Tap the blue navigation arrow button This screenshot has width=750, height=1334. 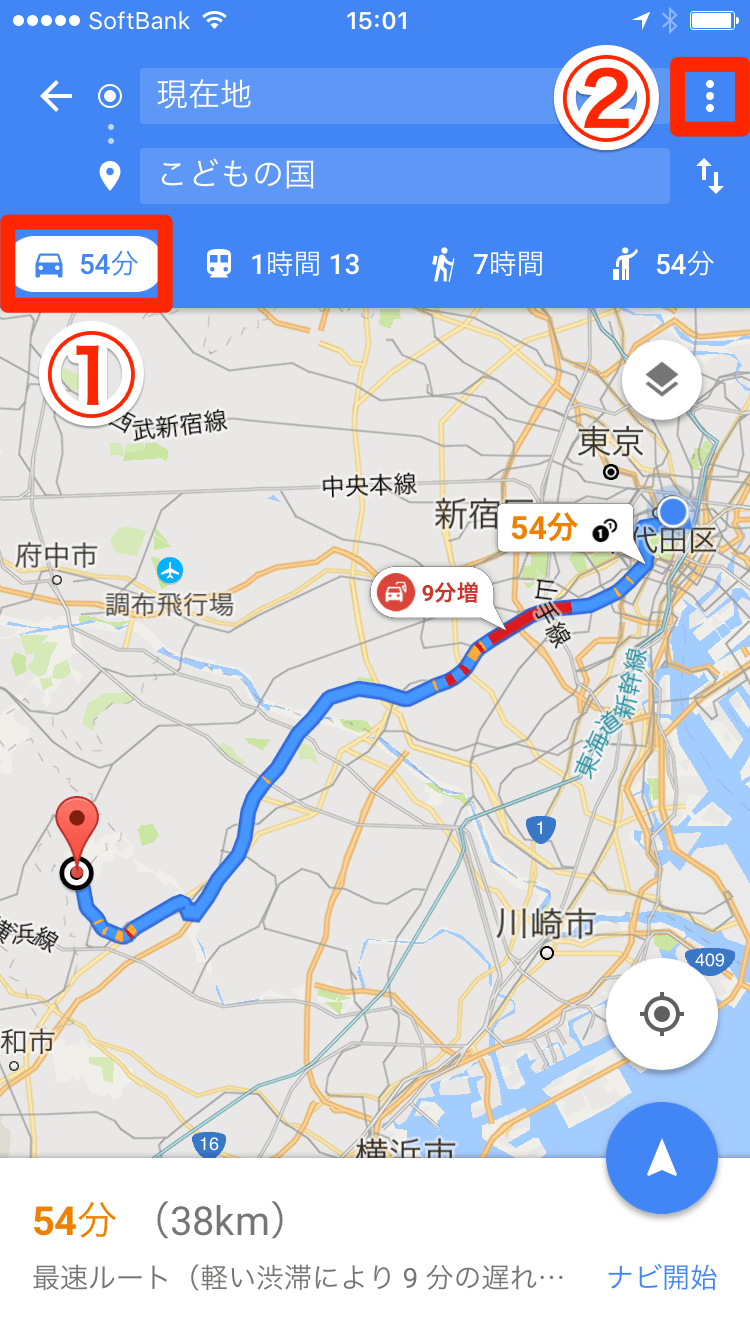pos(661,1158)
